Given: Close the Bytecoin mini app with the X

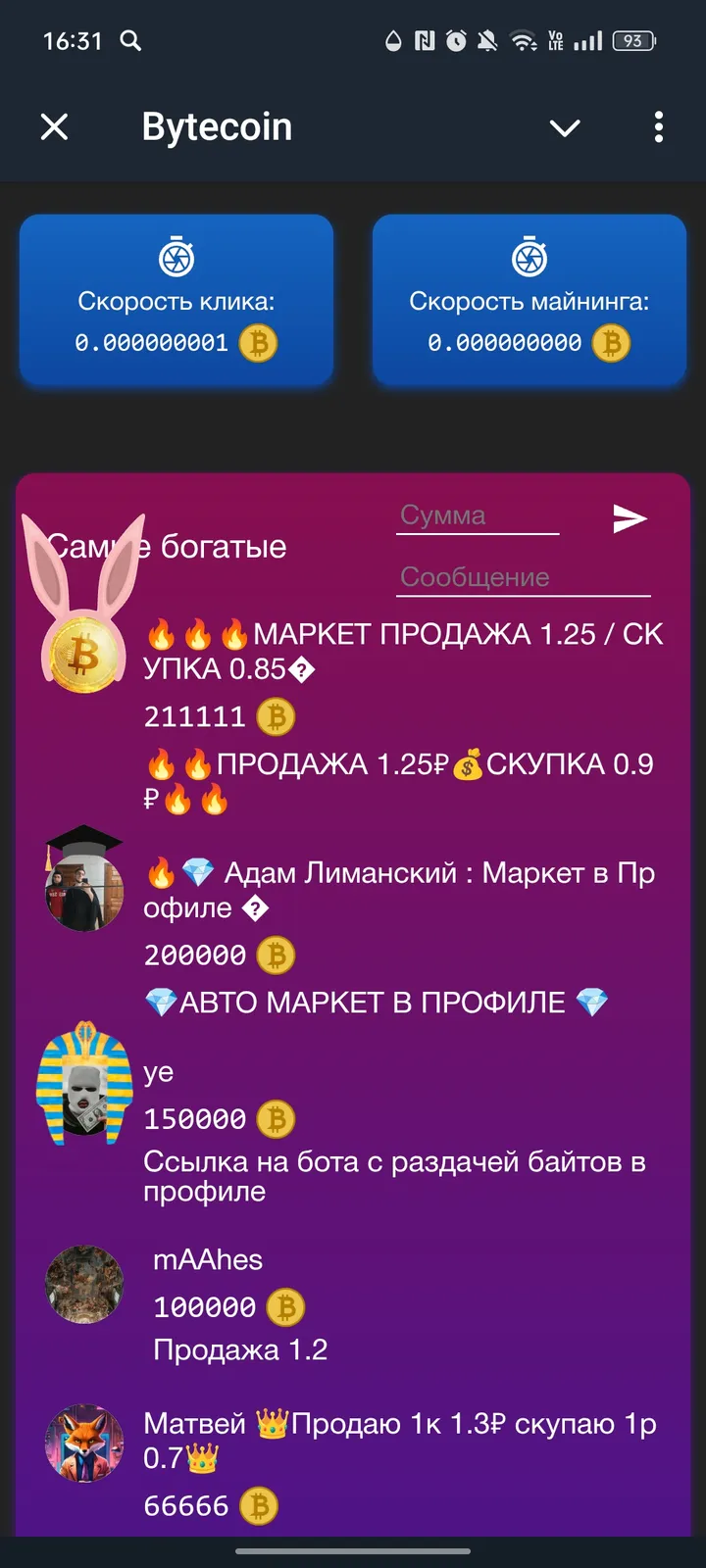Looking at the screenshot, I should tap(54, 127).
